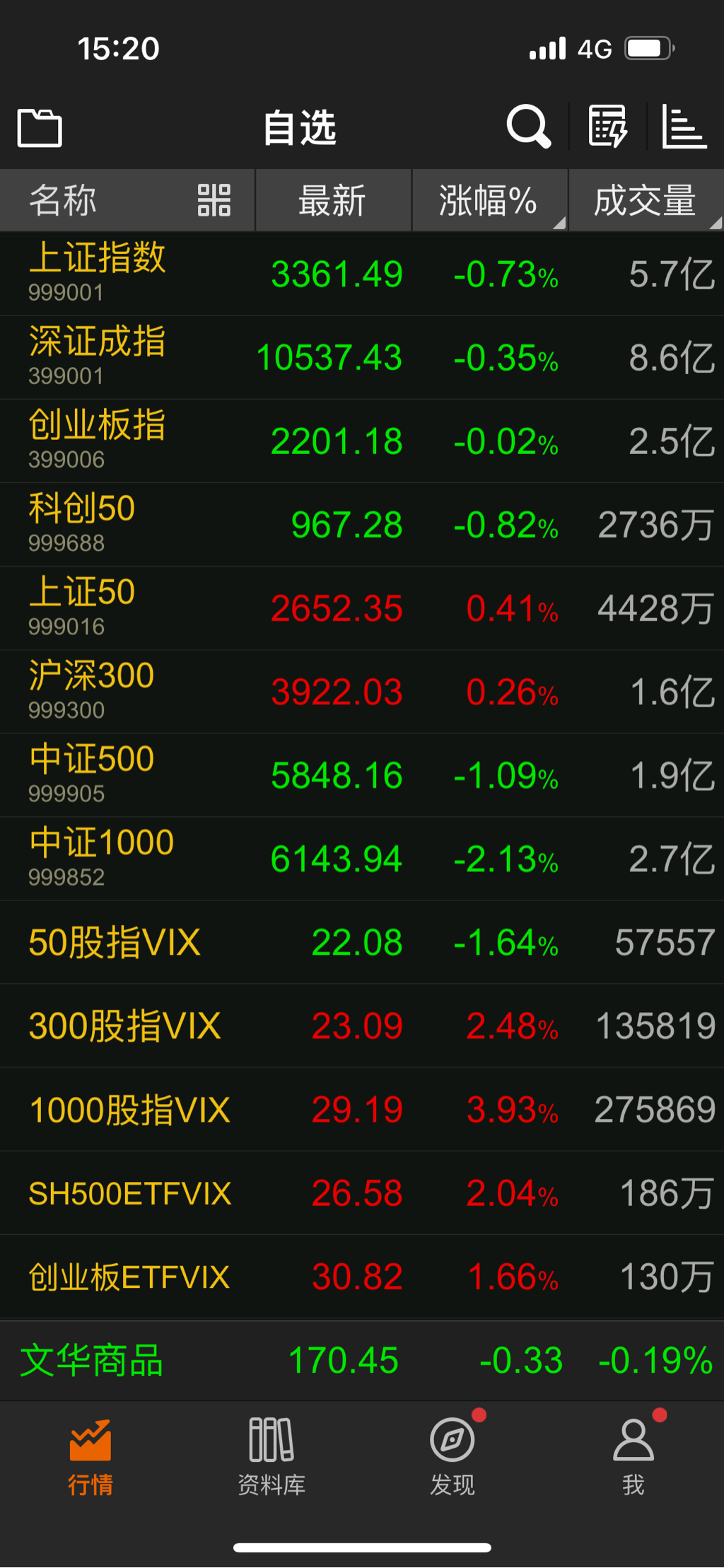Screen dimensions: 724x1568
Task: Open SH500ETFVIX quote
Action: point(362,1193)
